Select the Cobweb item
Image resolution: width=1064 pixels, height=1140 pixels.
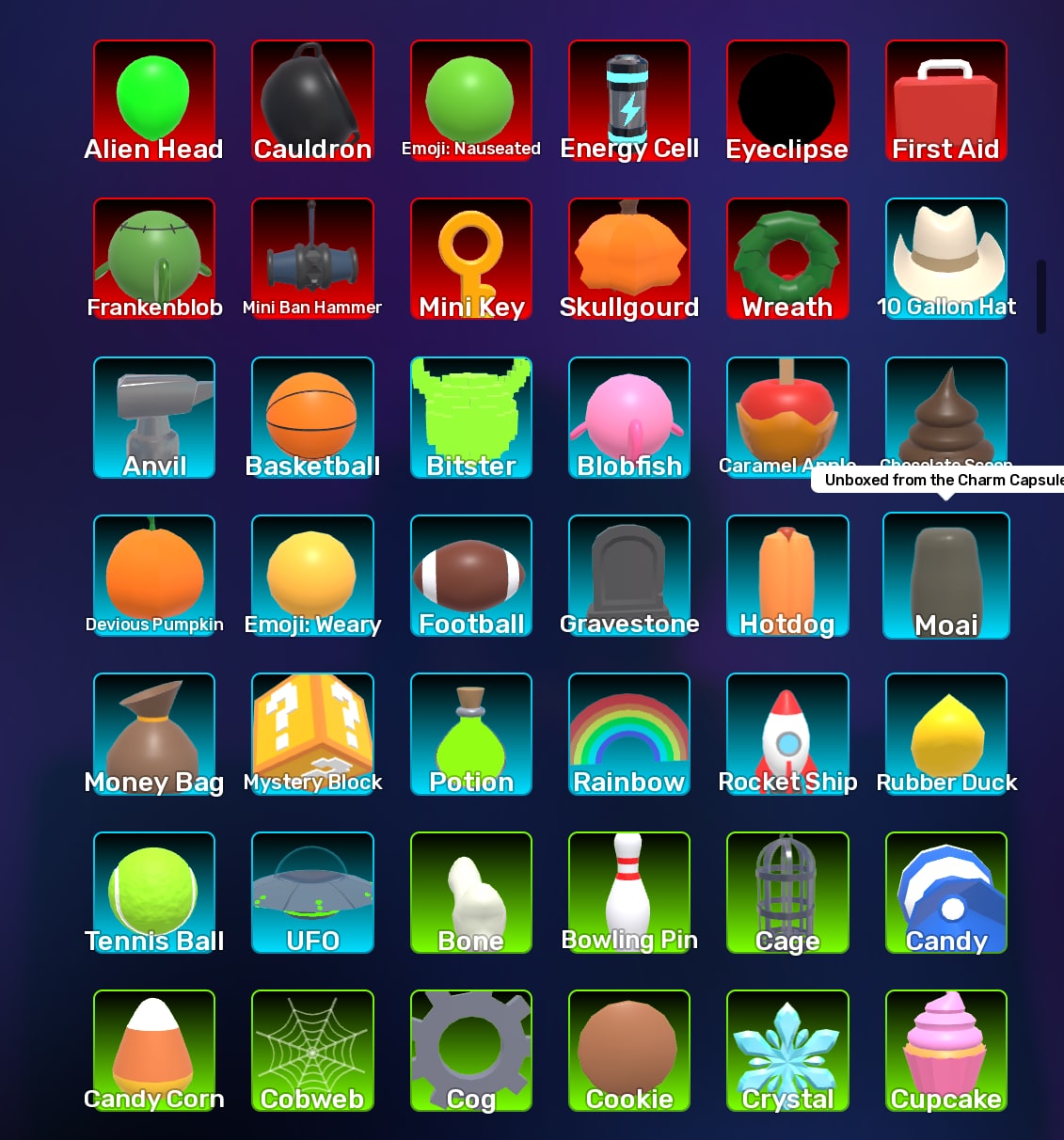pos(312,1051)
